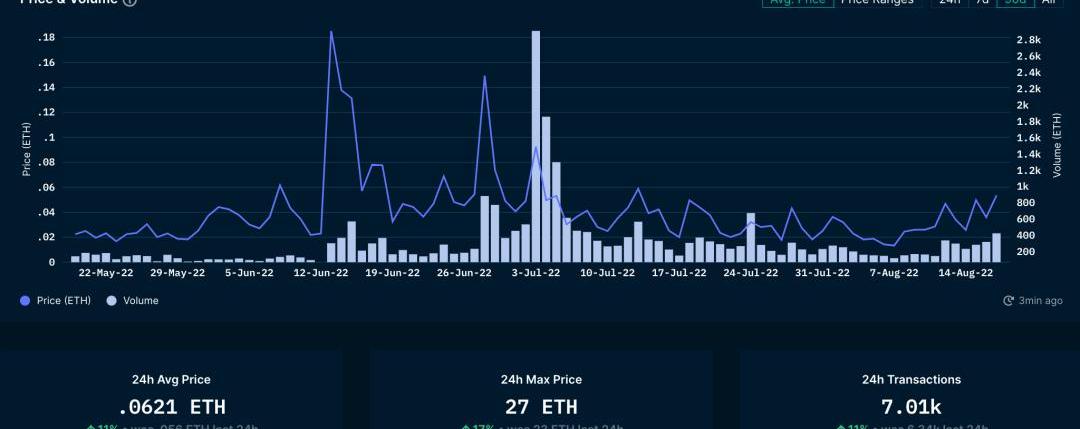Viewport: 1080px width, 429px height.
Task: Switch the chart to Price Ranges
Action: tap(877, 2)
